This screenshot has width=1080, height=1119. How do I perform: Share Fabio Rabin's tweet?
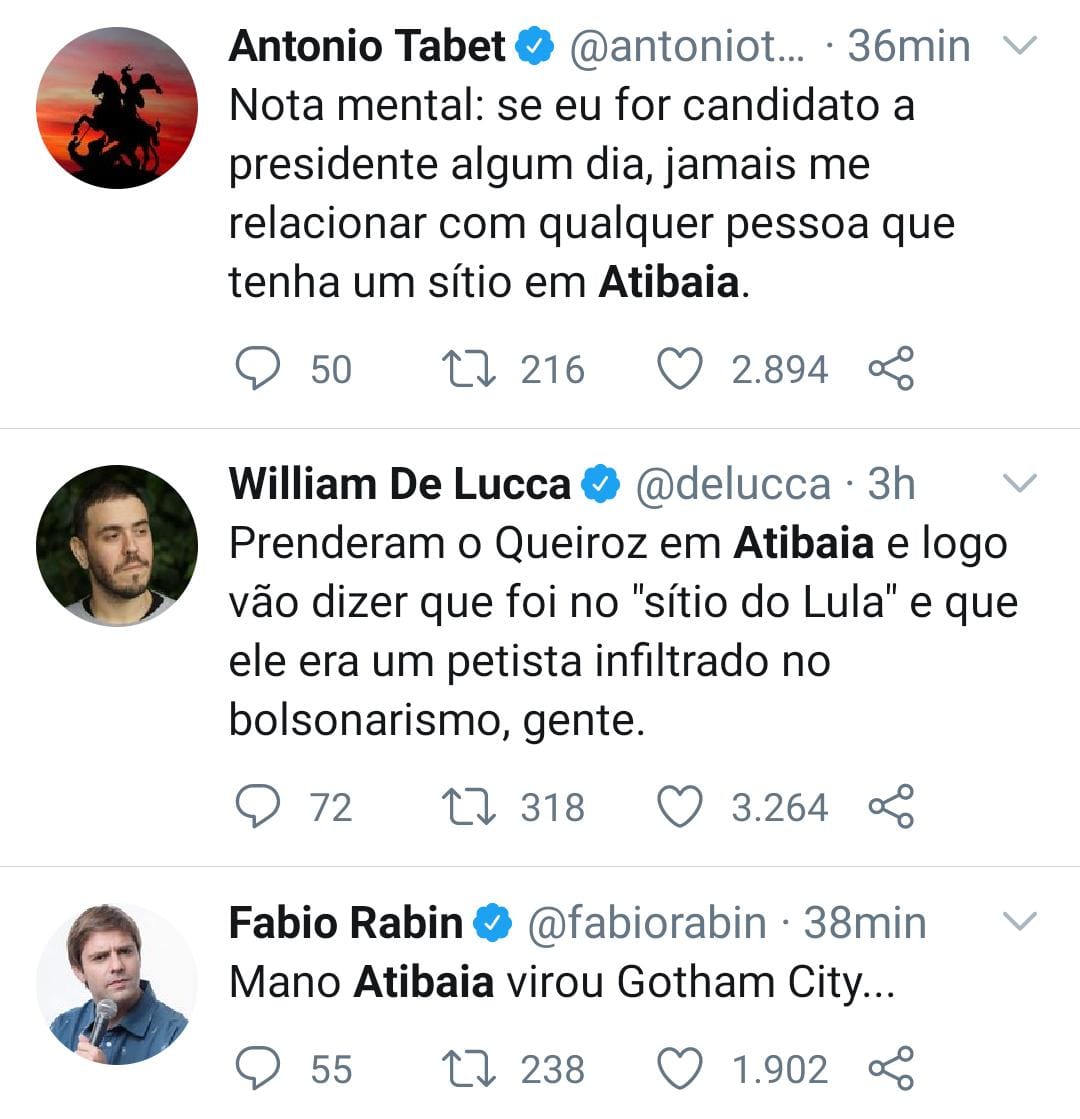click(x=890, y=1069)
